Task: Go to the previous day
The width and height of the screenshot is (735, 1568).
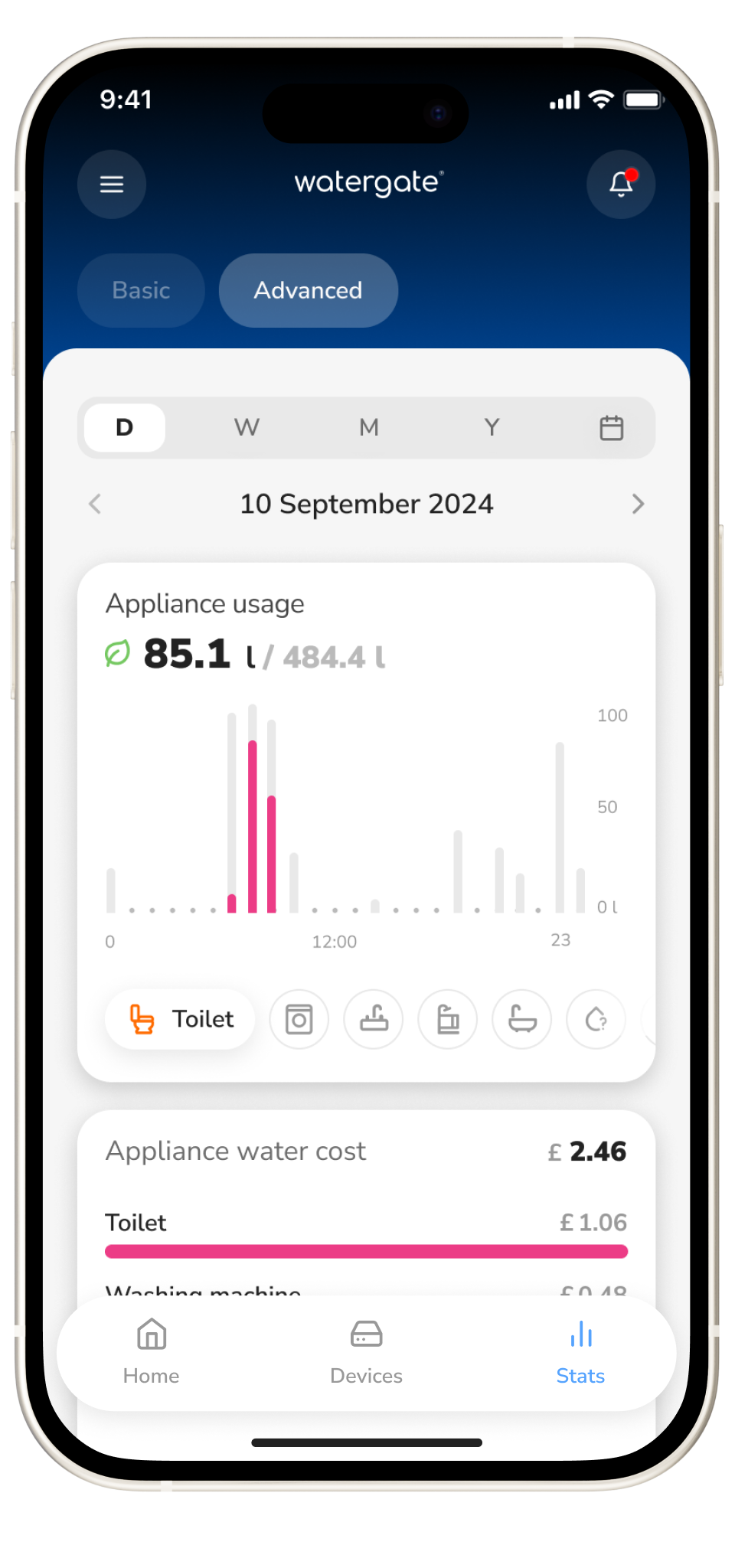Action: (96, 504)
